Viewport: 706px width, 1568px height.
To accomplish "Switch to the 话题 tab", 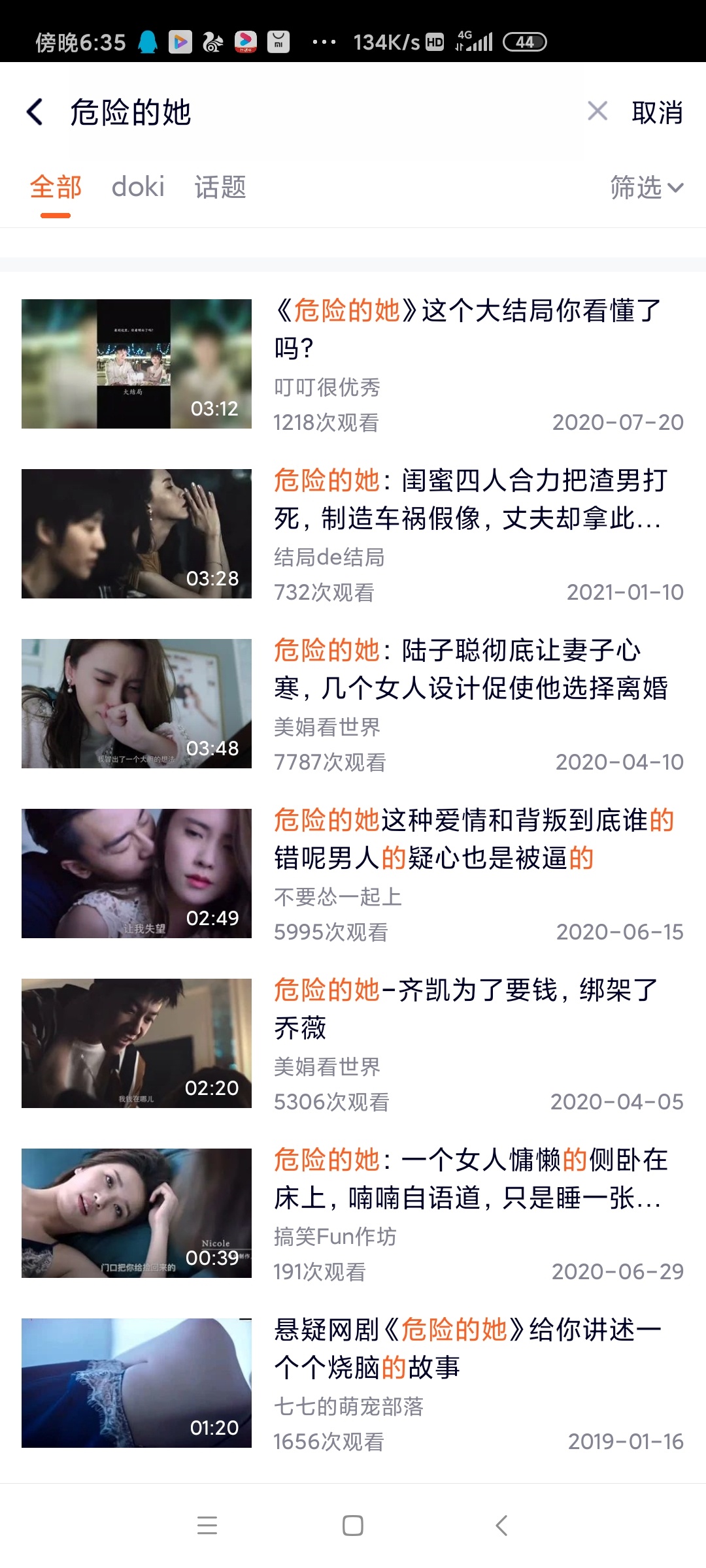I will (x=220, y=188).
